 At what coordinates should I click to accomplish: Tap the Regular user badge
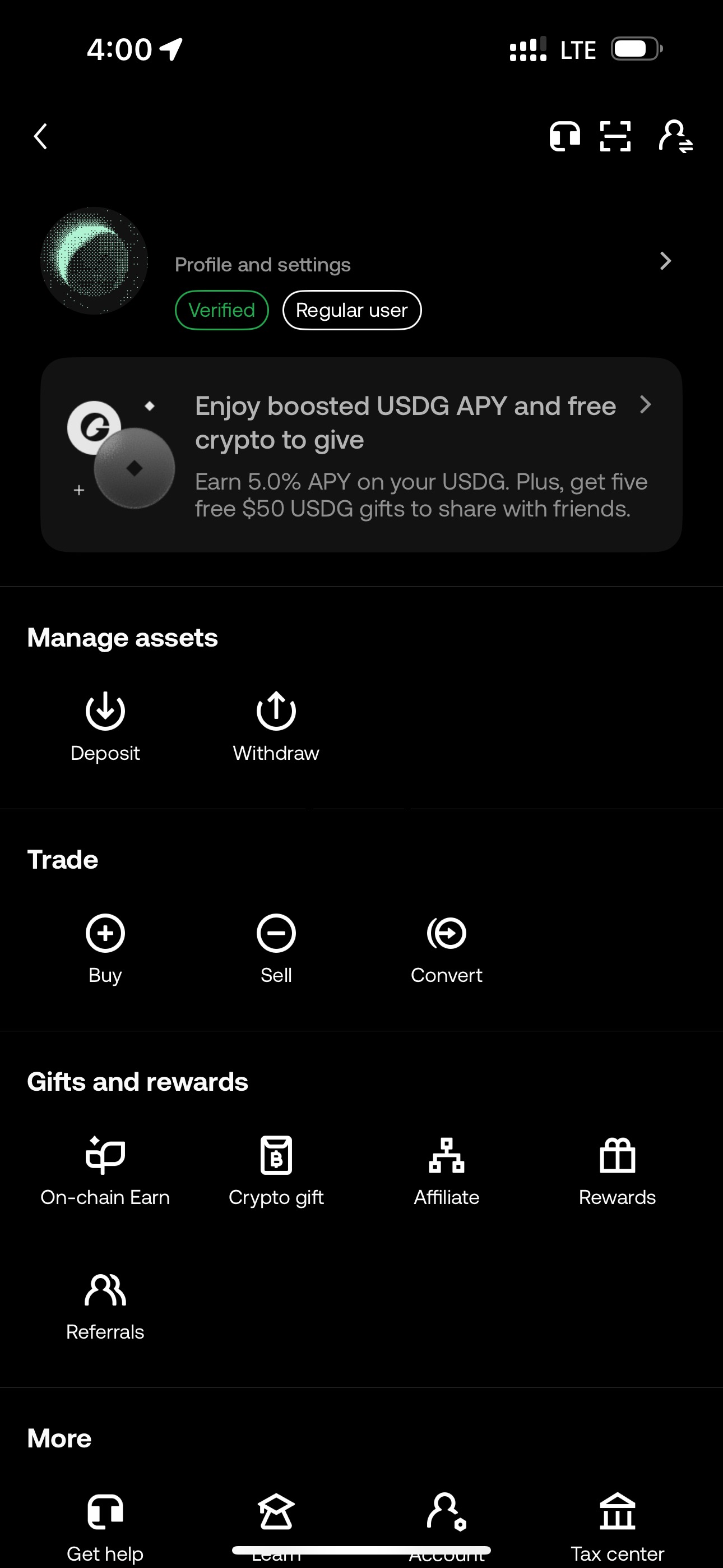click(352, 311)
